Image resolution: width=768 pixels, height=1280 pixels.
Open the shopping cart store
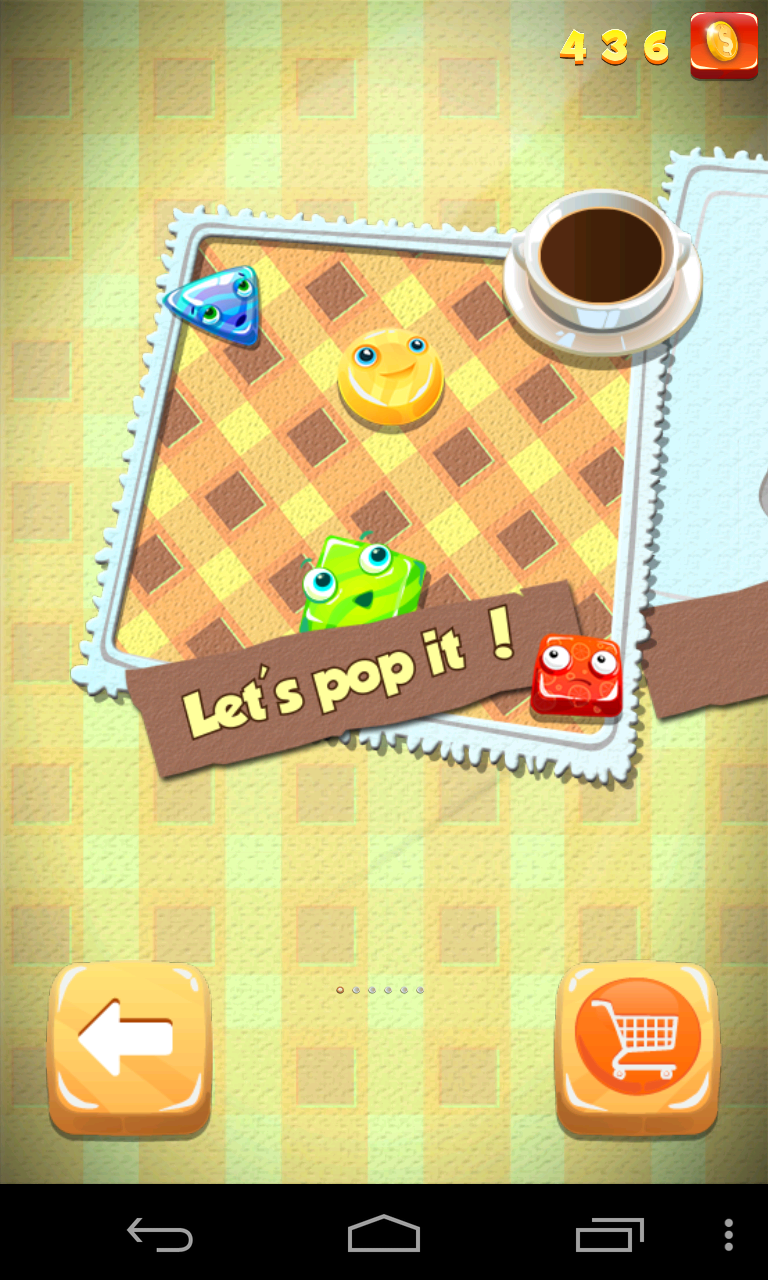pyautogui.click(x=637, y=1047)
